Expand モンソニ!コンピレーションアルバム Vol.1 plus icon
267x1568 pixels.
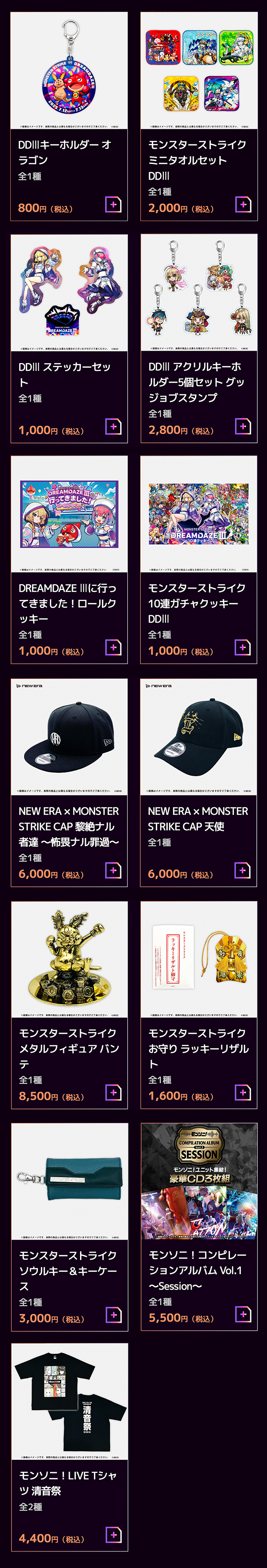coord(243,1314)
